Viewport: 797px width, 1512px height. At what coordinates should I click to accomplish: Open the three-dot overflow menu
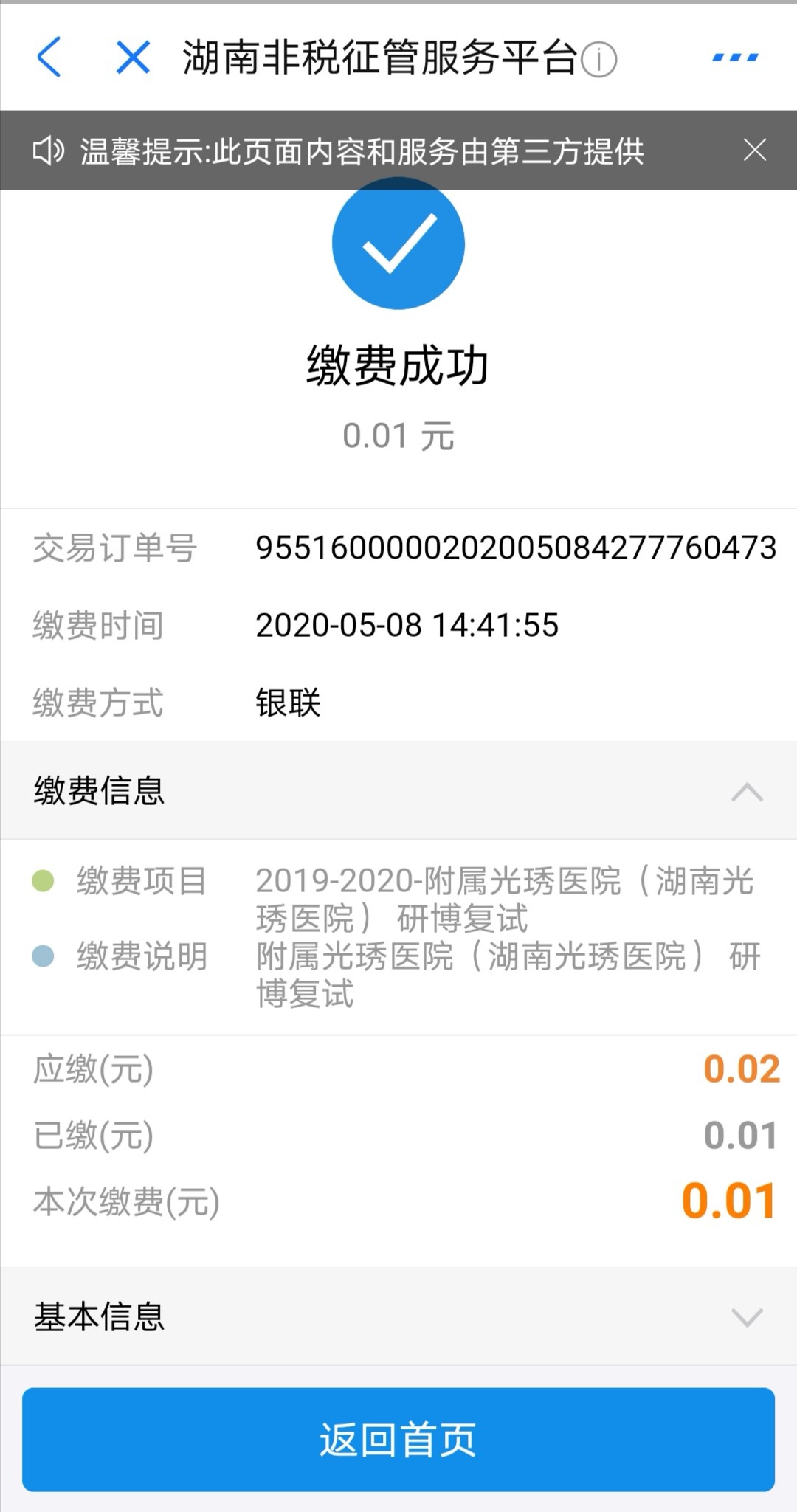coord(735,58)
